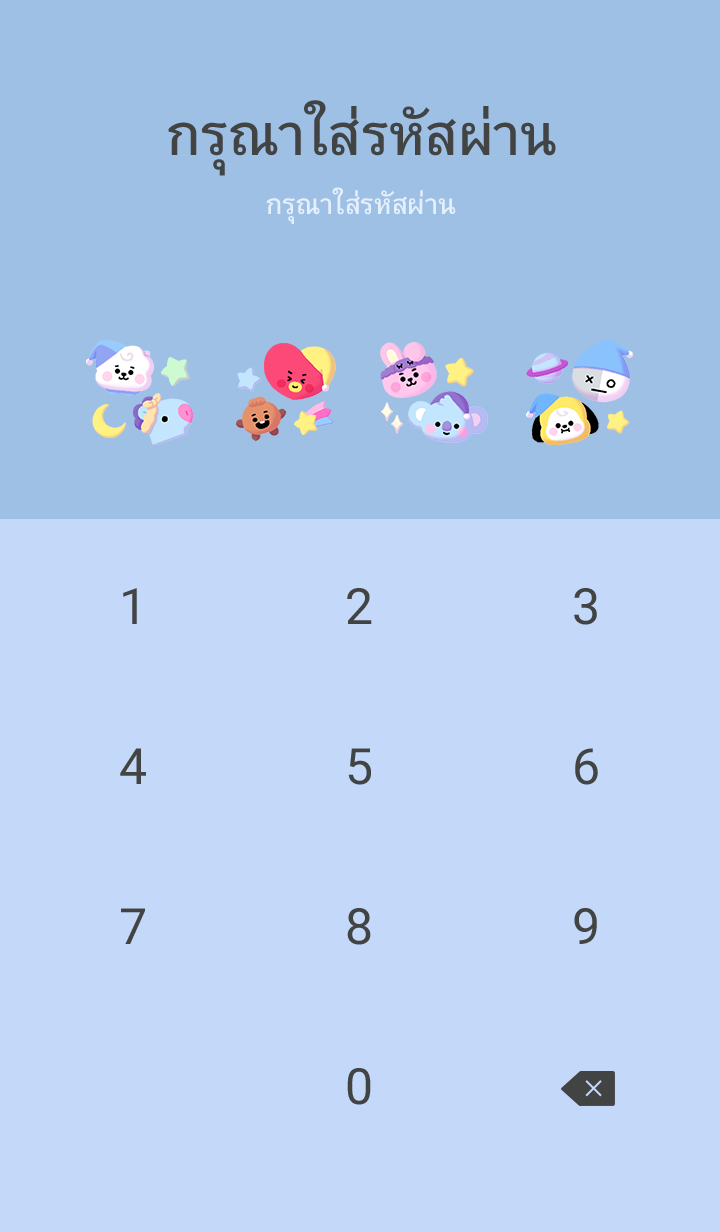Viewport: 720px width, 1232px height.
Task: Choose digit 6 on the keypad
Action: click(585, 767)
